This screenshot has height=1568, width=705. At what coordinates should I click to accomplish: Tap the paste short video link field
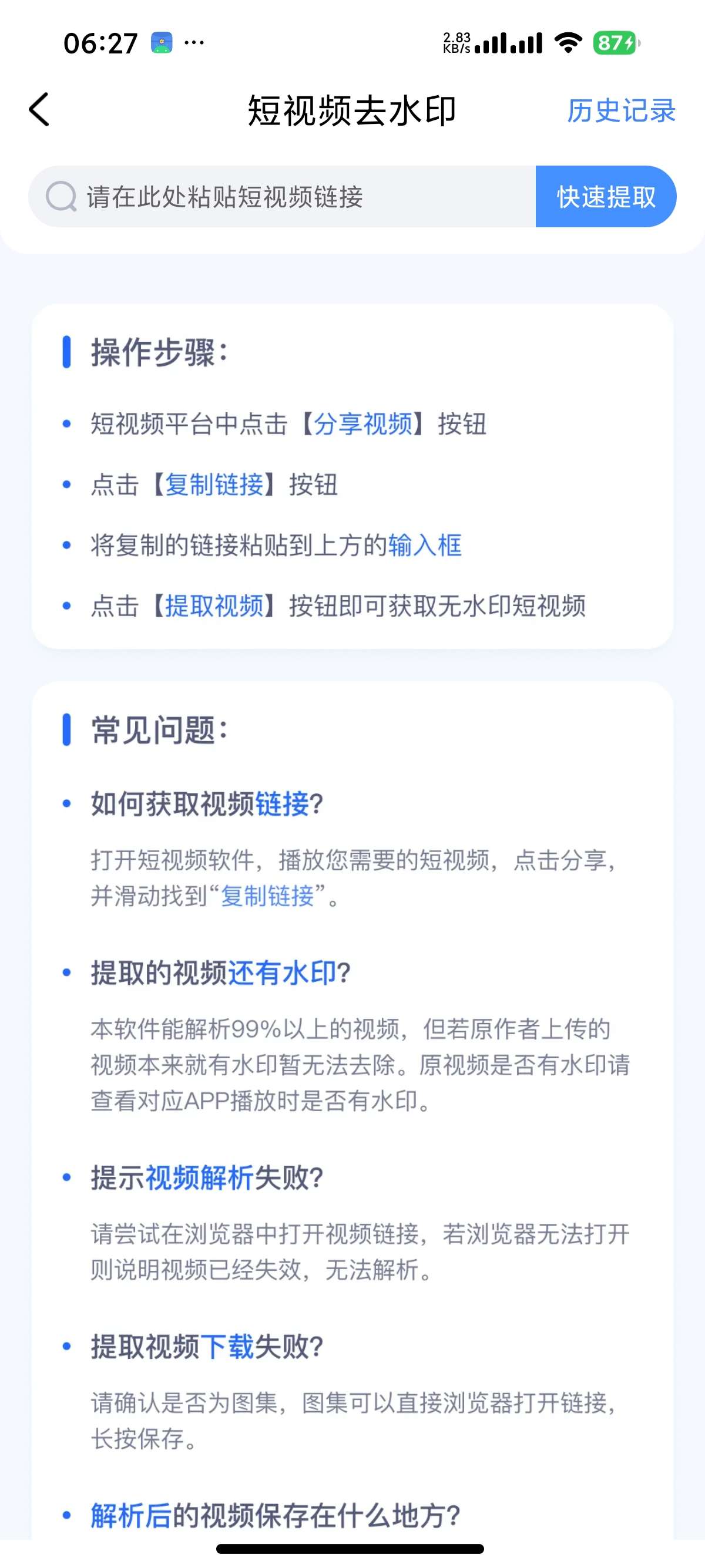(x=282, y=197)
